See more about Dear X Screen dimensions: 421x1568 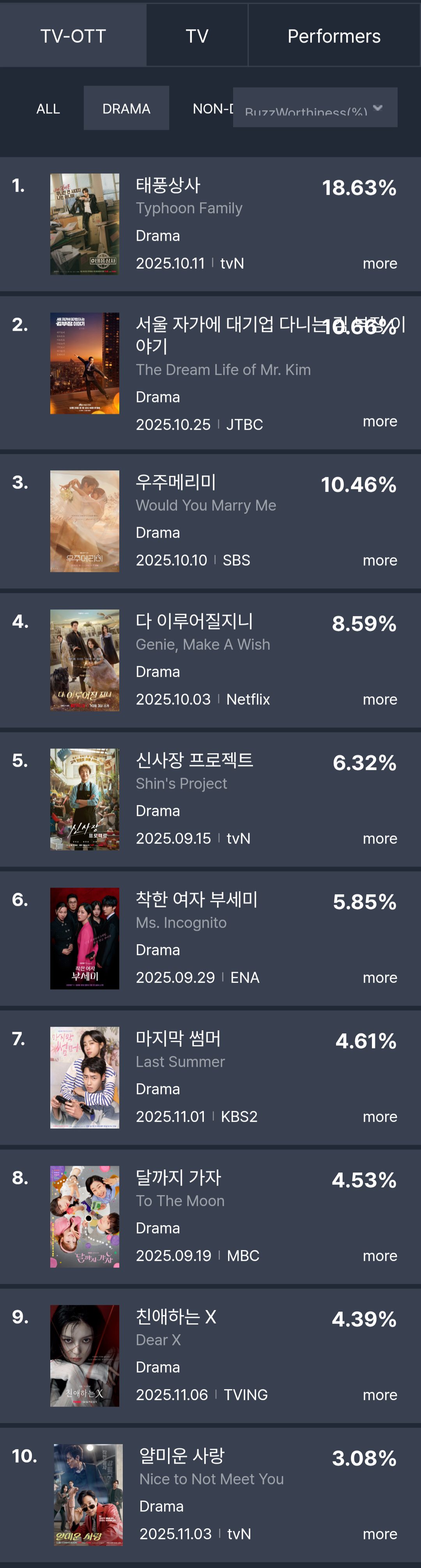click(380, 1395)
